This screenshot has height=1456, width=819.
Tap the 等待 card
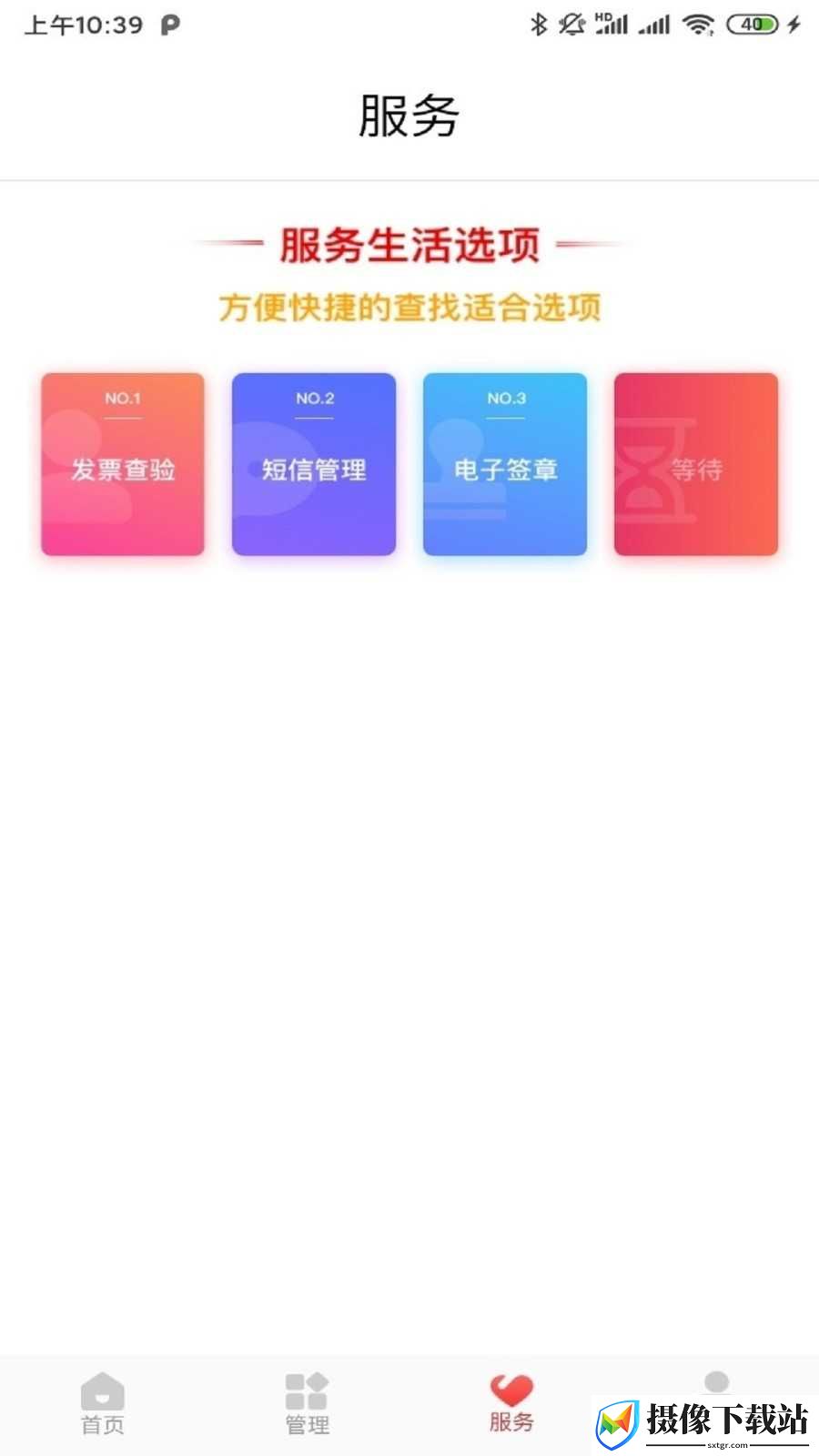[x=696, y=464]
